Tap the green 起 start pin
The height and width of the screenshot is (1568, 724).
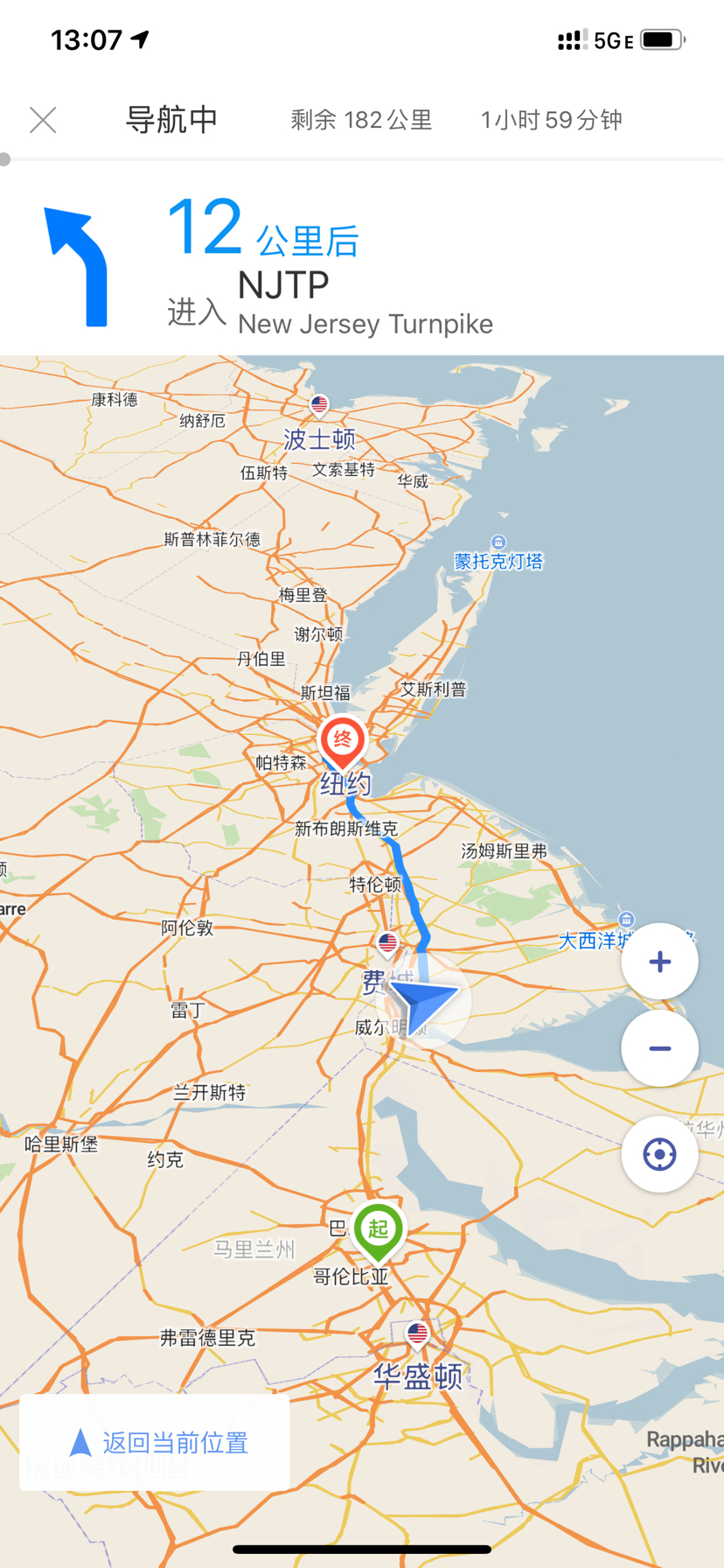tap(378, 1229)
